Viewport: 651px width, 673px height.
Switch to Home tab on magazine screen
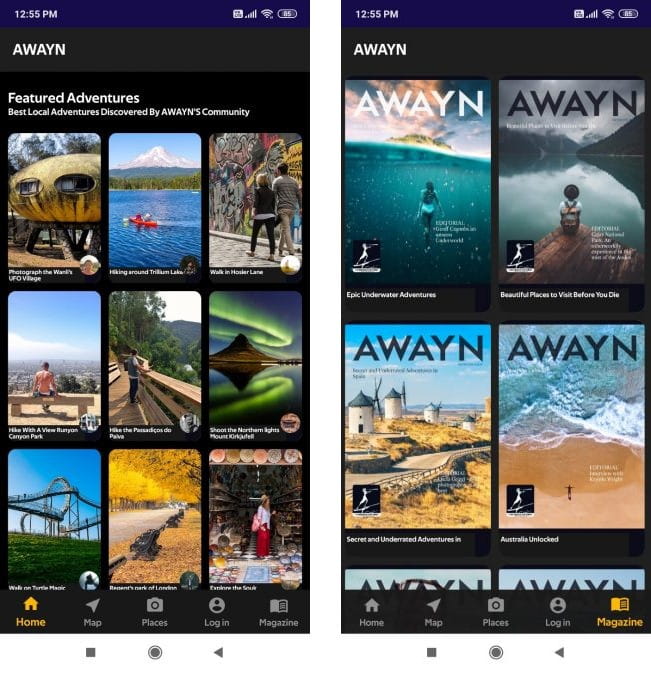(x=371, y=611)
